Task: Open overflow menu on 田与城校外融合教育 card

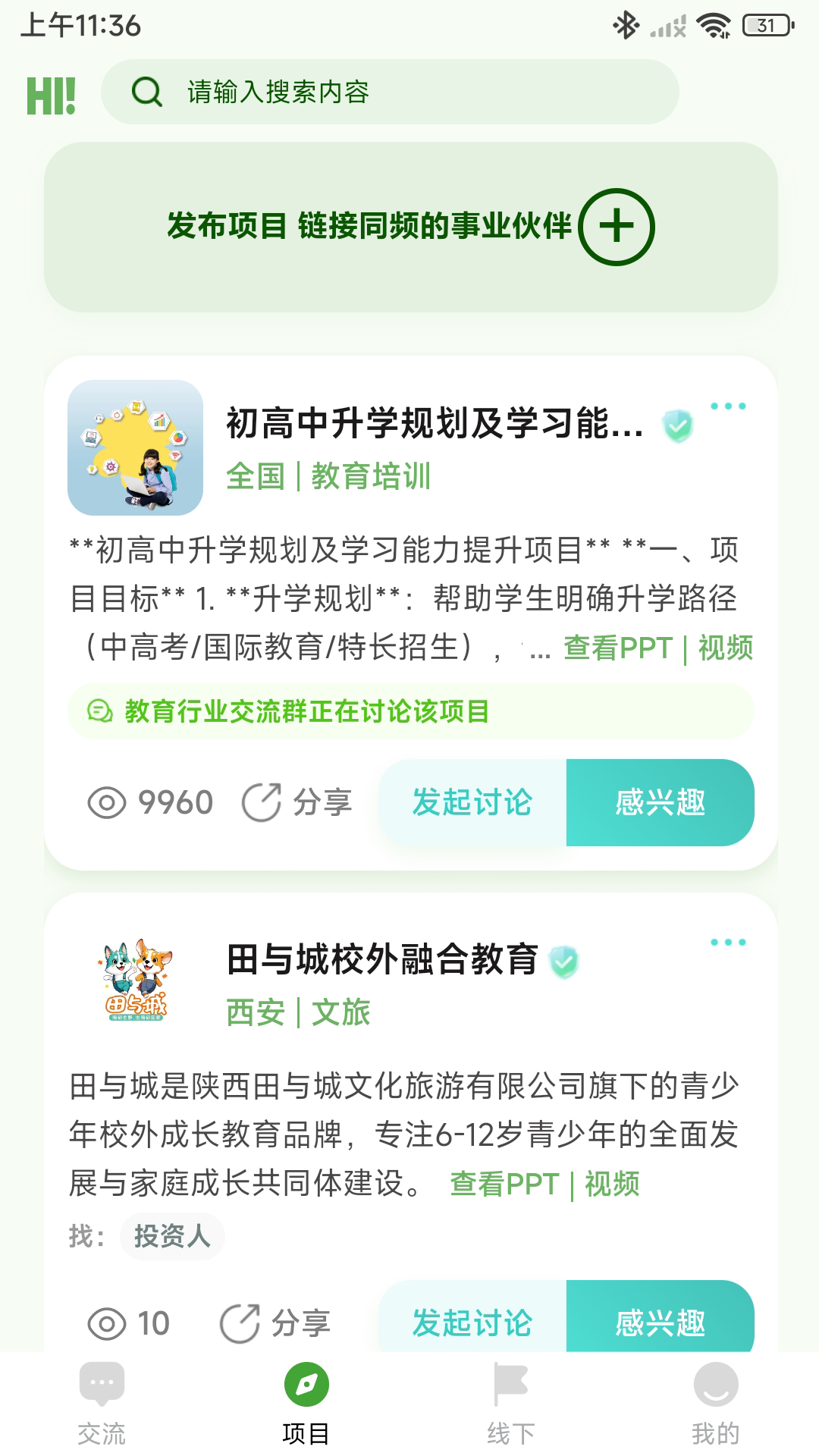Action: tap(728, 943)
